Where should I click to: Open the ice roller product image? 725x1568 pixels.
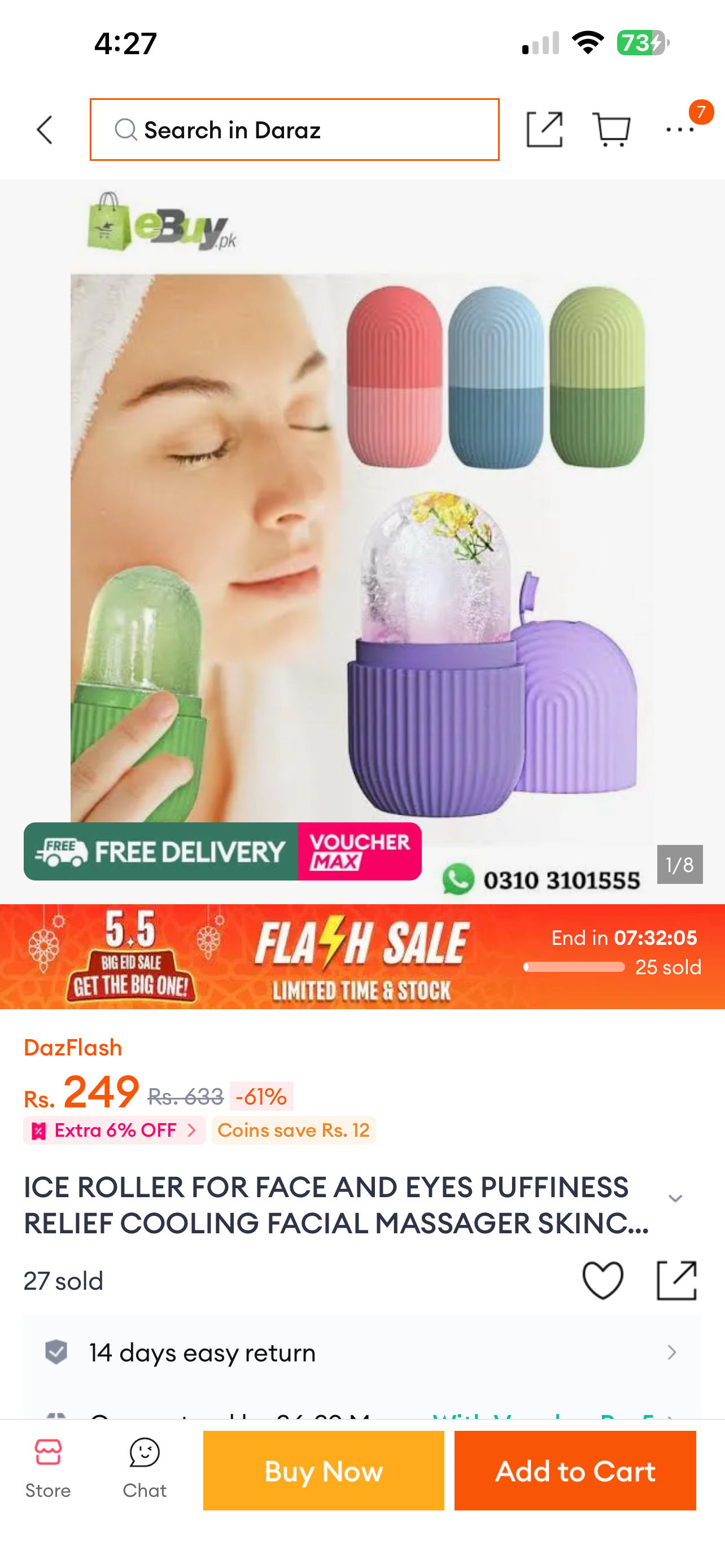click(362, 542)
